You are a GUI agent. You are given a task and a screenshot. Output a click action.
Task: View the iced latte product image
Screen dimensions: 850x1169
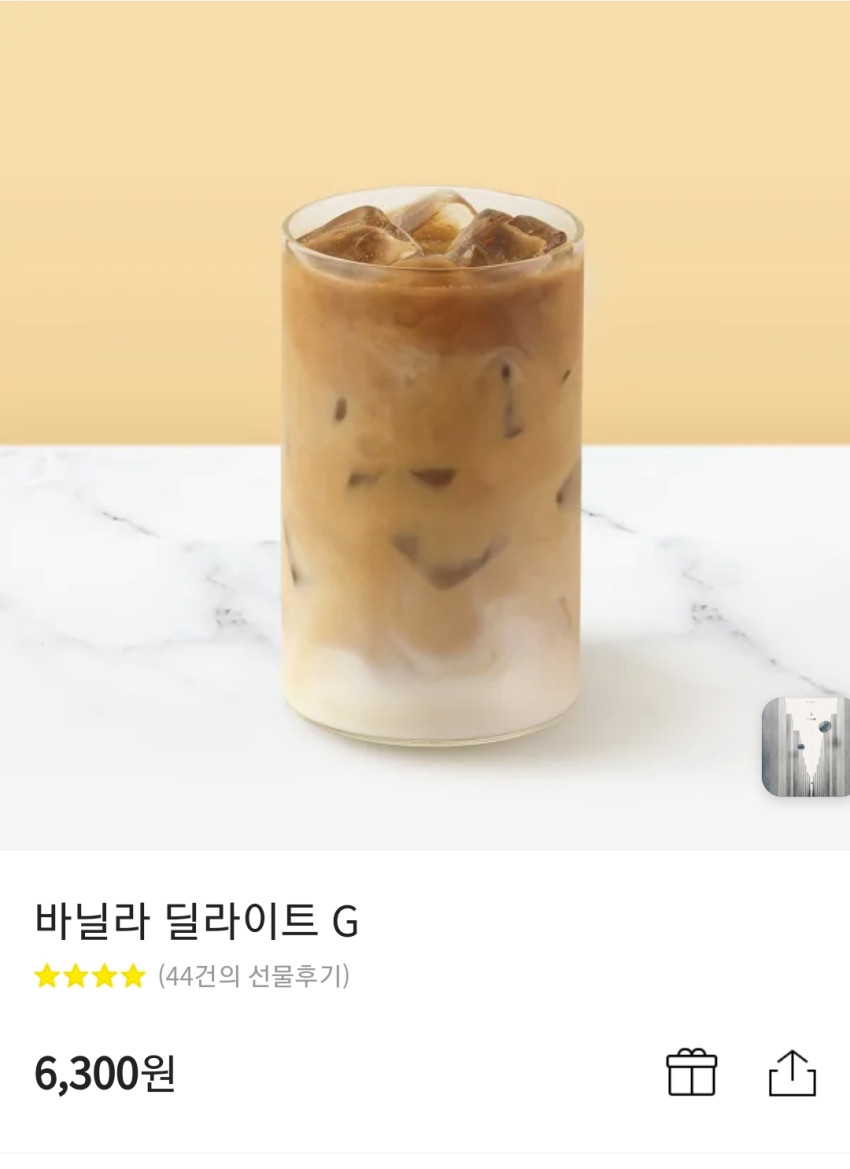point(425,425)
